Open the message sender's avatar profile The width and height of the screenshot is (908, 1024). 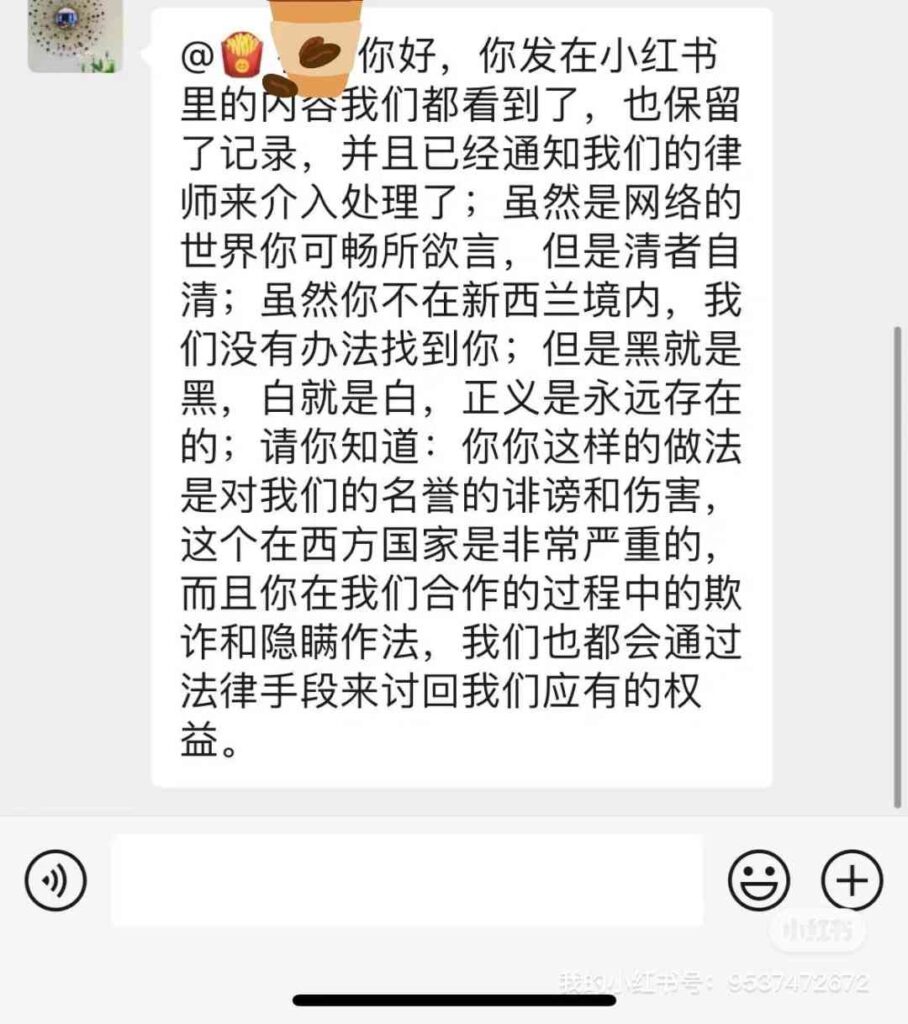pyautogui.click(x=75, y=36)
